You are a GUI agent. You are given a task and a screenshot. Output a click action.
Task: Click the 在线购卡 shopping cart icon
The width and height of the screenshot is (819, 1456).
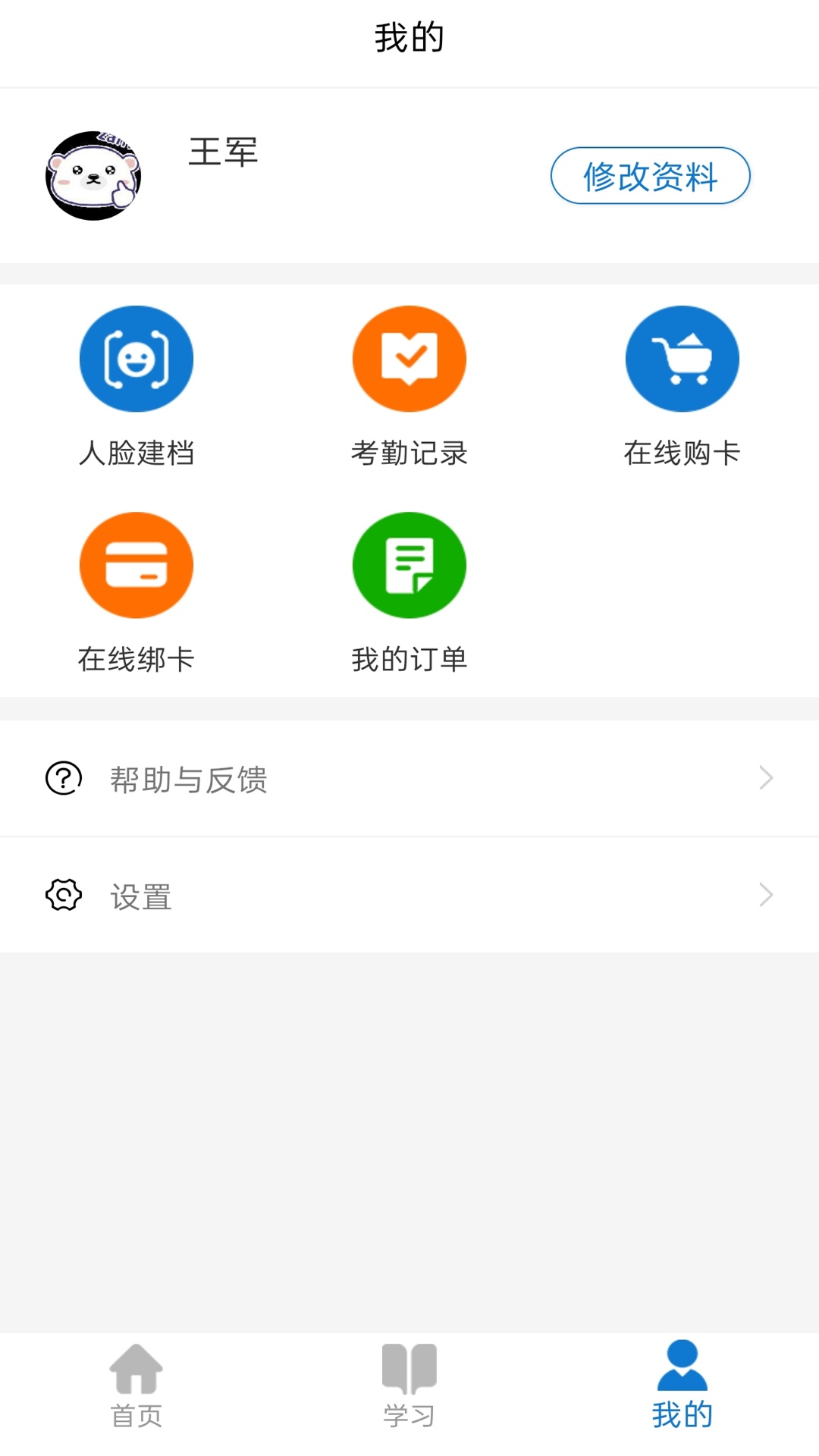point(682,359)
